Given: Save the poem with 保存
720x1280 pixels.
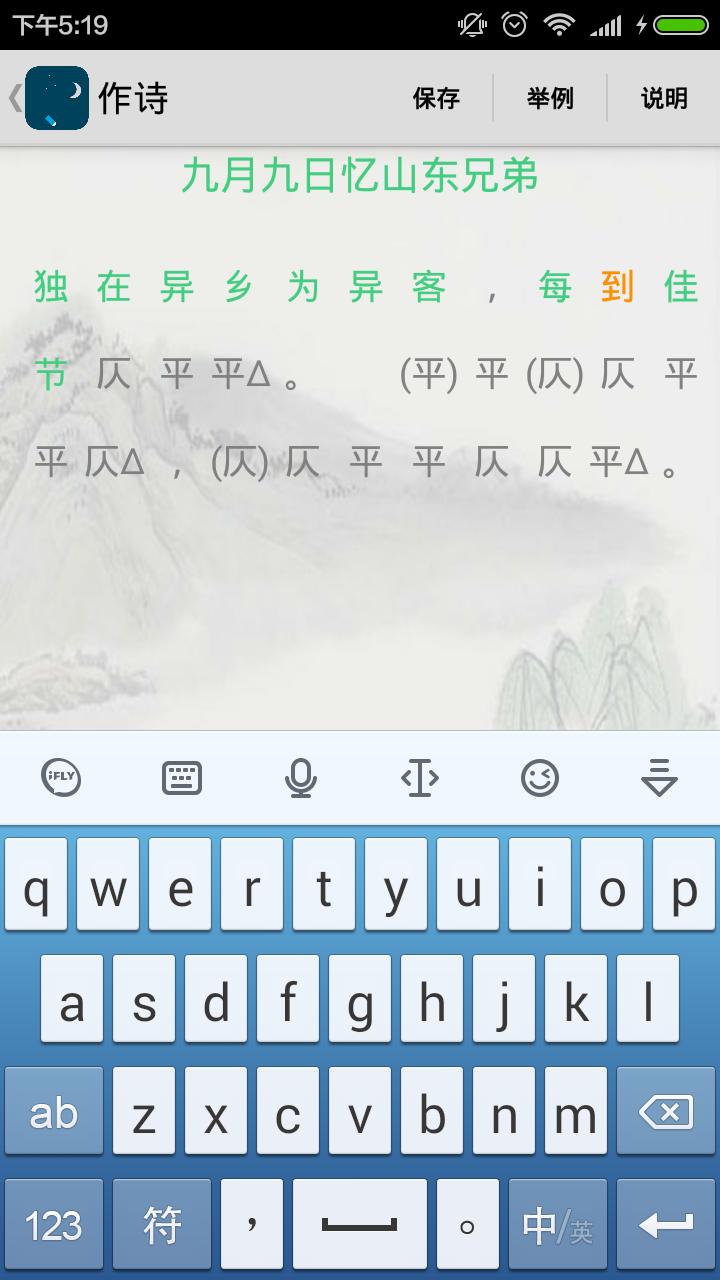Looking at the screenshot, I should click(x=436, y=98).
